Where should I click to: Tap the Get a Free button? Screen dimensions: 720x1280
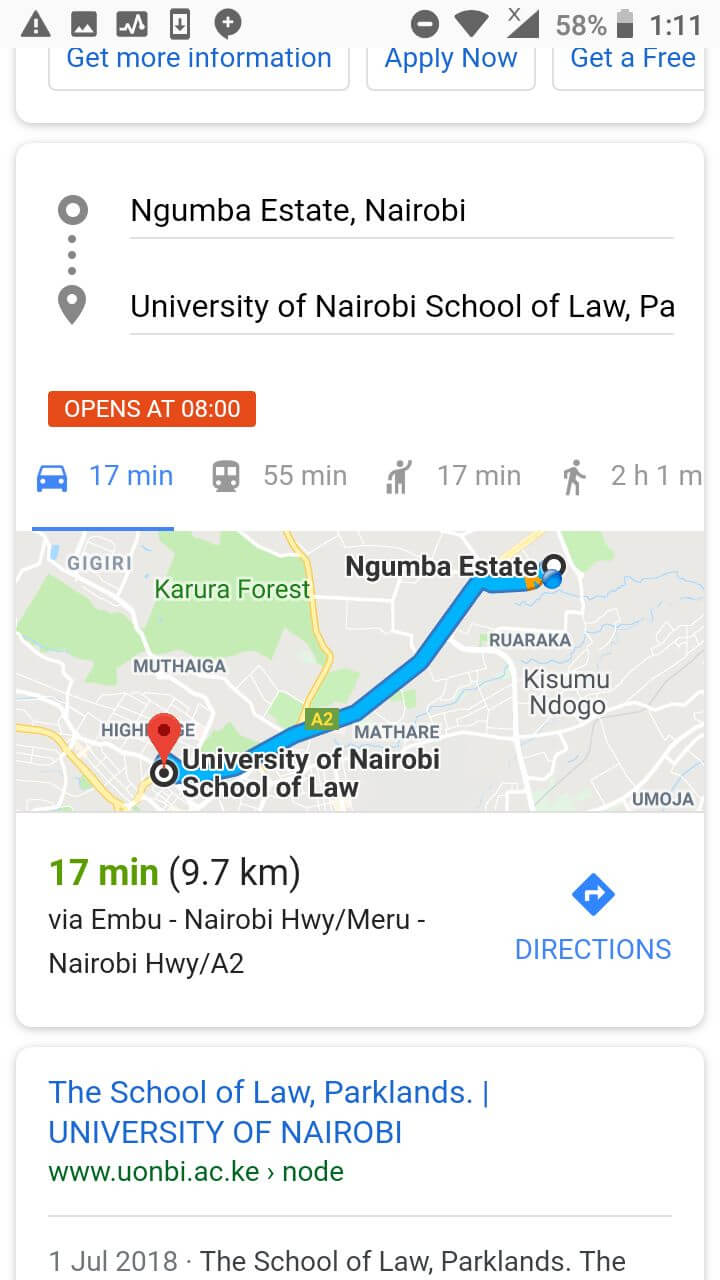coord(632,62)
